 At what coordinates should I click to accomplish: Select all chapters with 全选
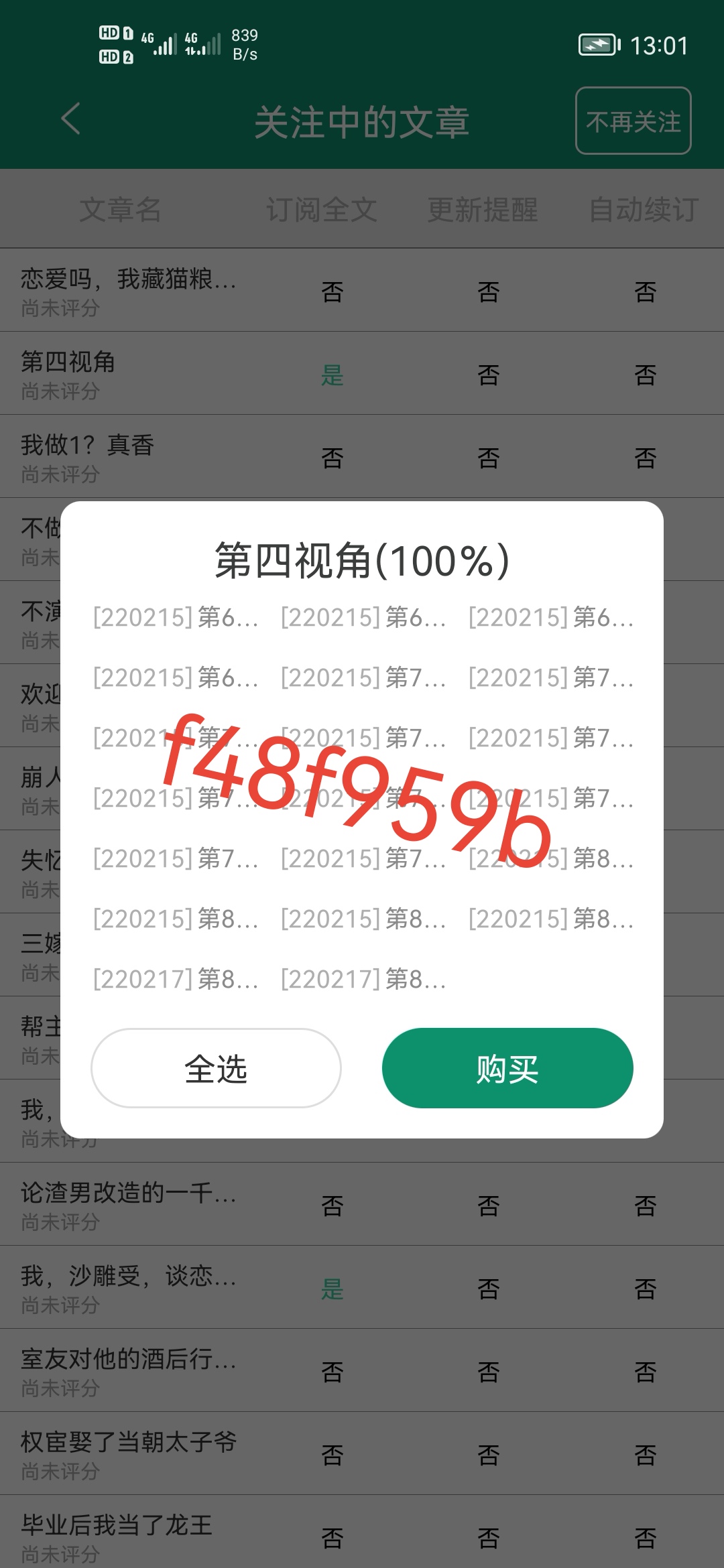(216, 1068)
